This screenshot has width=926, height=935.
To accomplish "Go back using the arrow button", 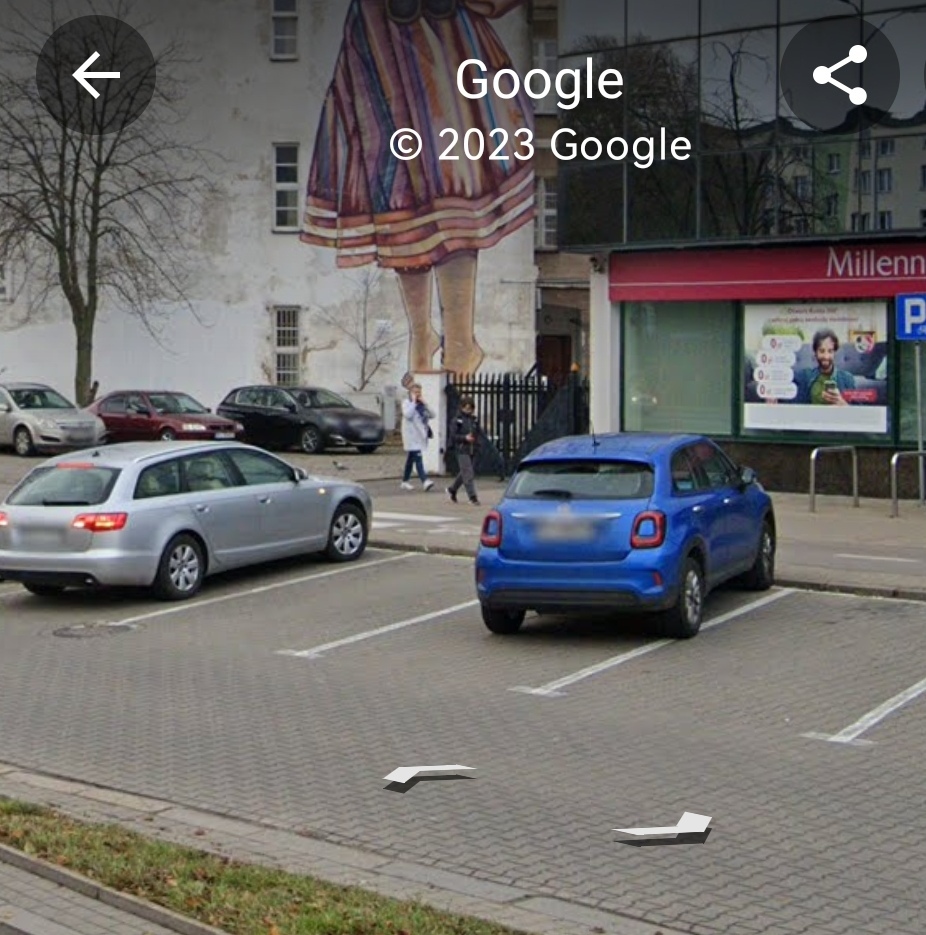I will pyautogui.click(x=96, y=75).
